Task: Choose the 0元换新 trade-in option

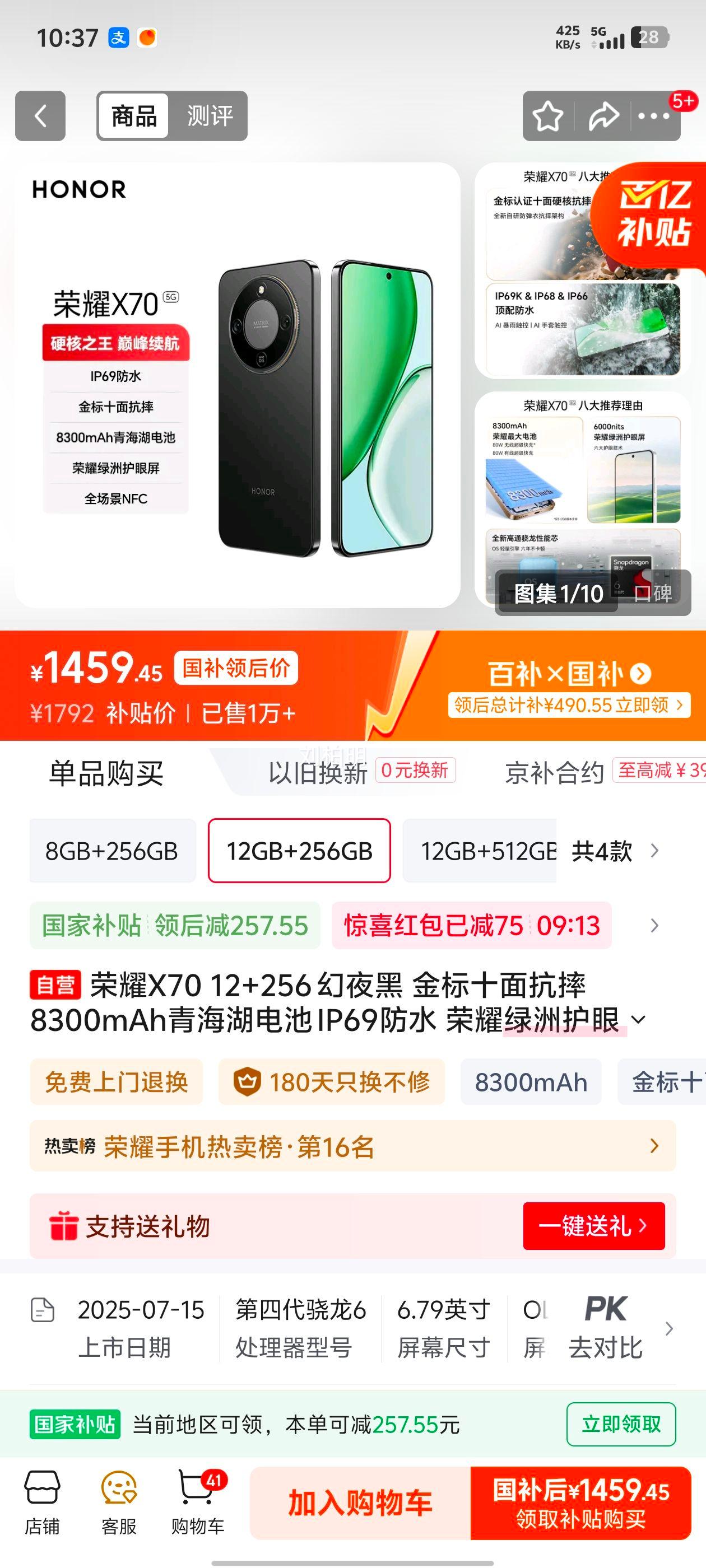Action: [x=417, y=771]
